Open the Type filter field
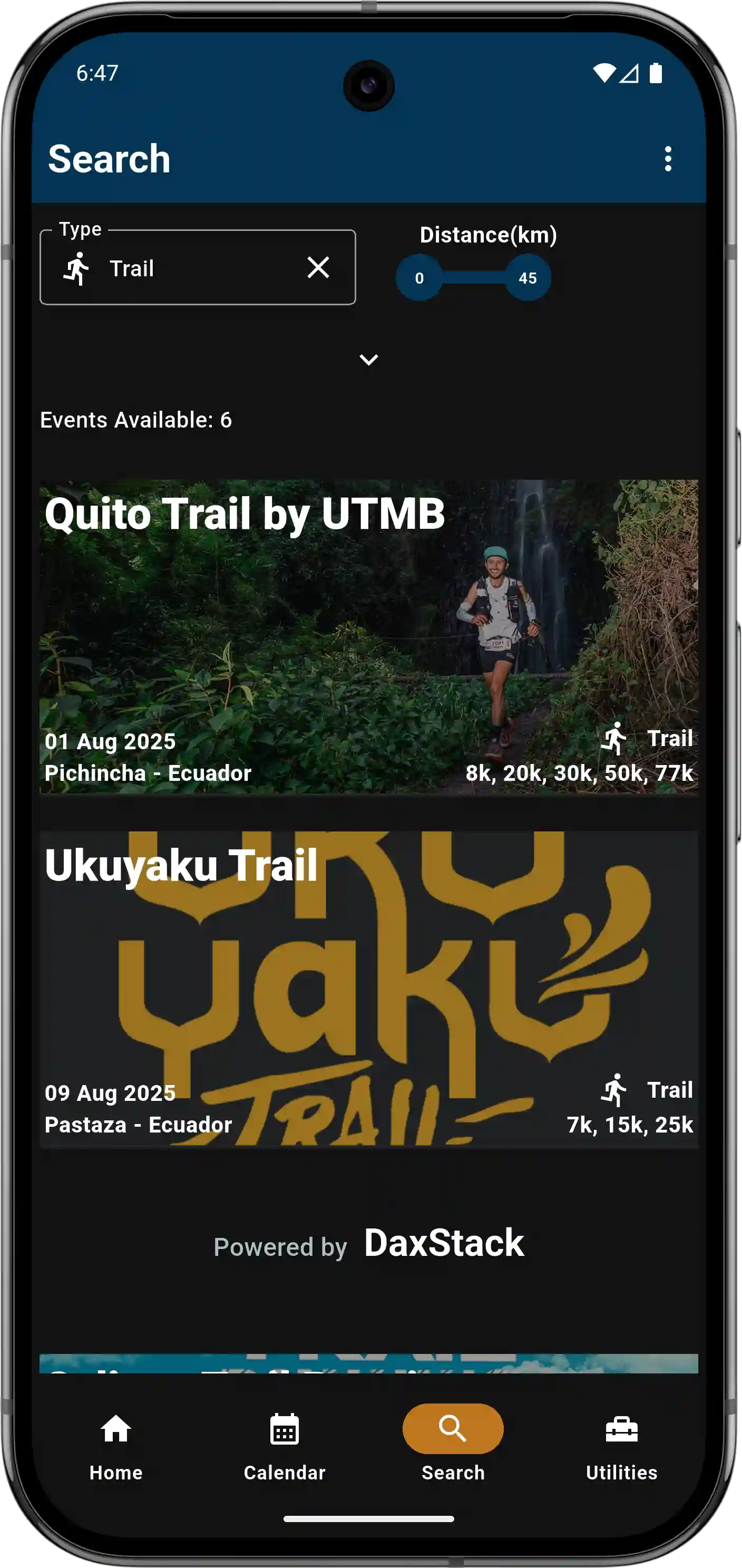The width and height of the screenshot is (742, 1568). (x=198, y=268)
